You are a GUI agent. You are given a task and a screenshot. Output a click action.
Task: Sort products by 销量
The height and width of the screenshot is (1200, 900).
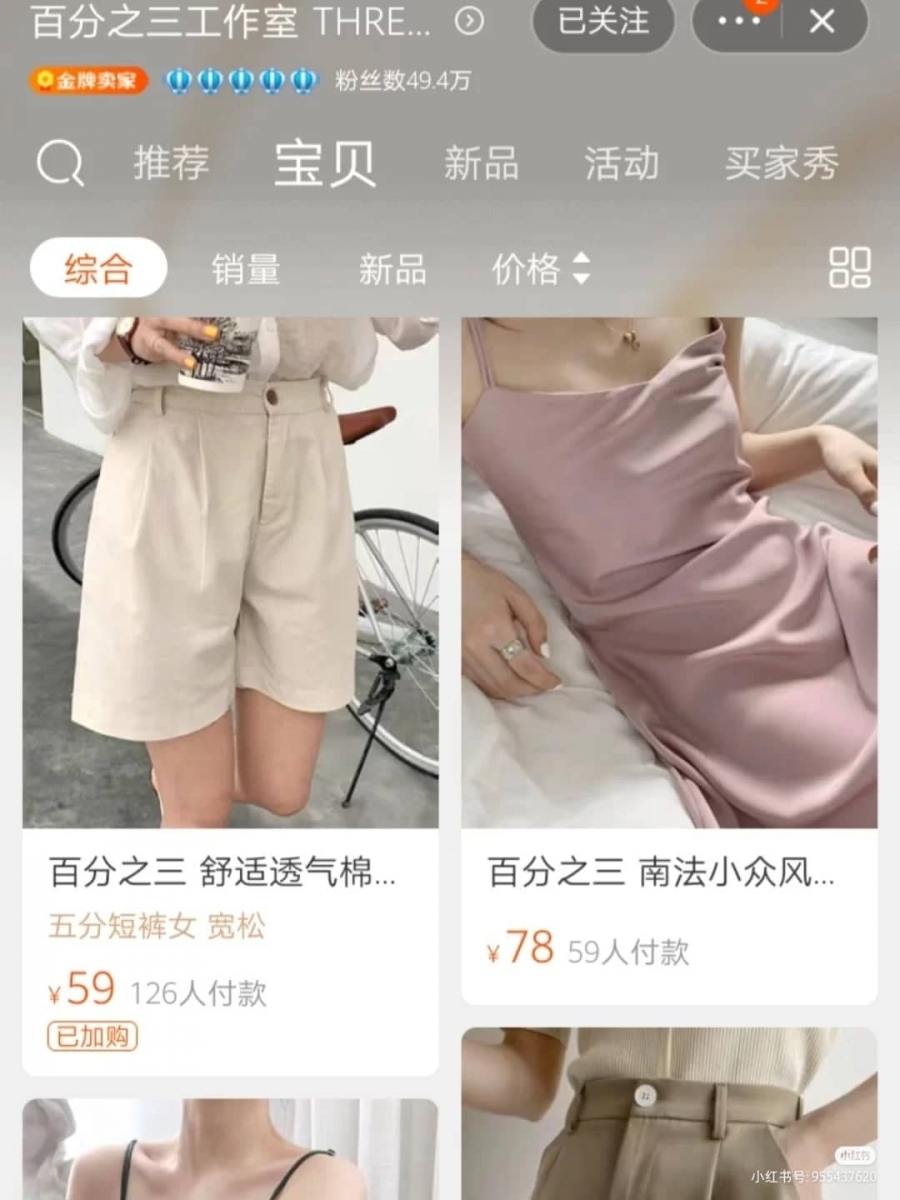(x=246, y=269)
